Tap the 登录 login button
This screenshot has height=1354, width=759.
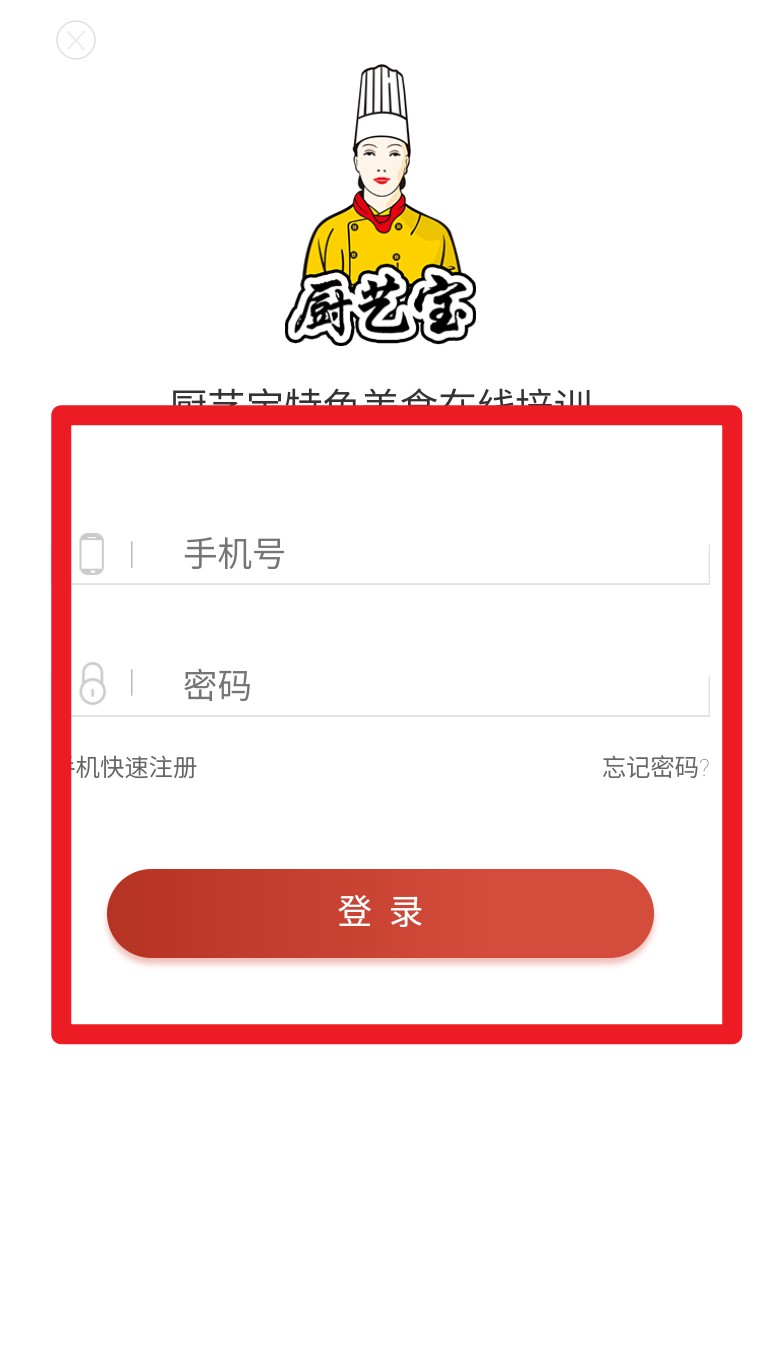point(380,913)
